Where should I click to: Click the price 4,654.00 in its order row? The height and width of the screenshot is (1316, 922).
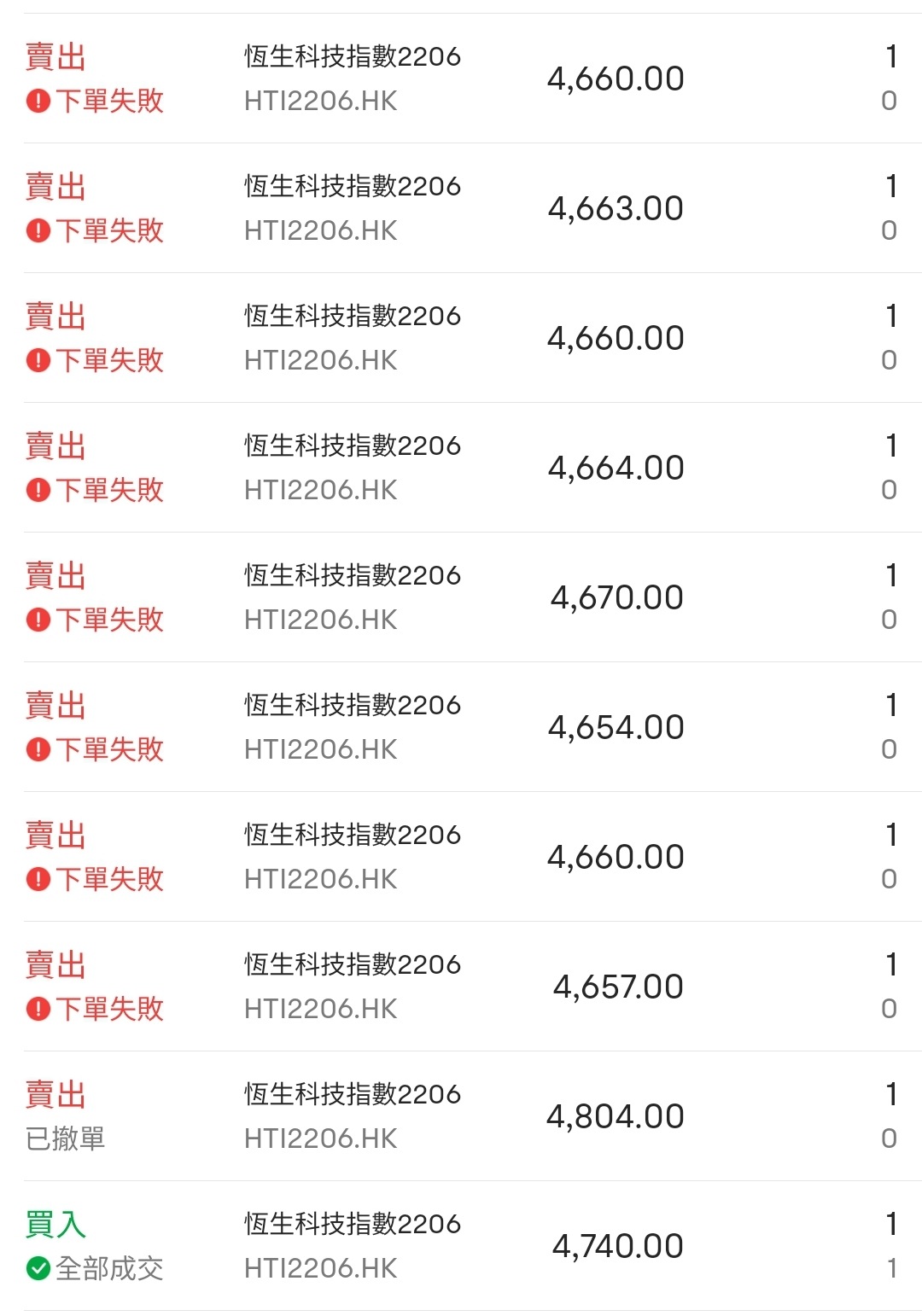click(x=616, y=726)
